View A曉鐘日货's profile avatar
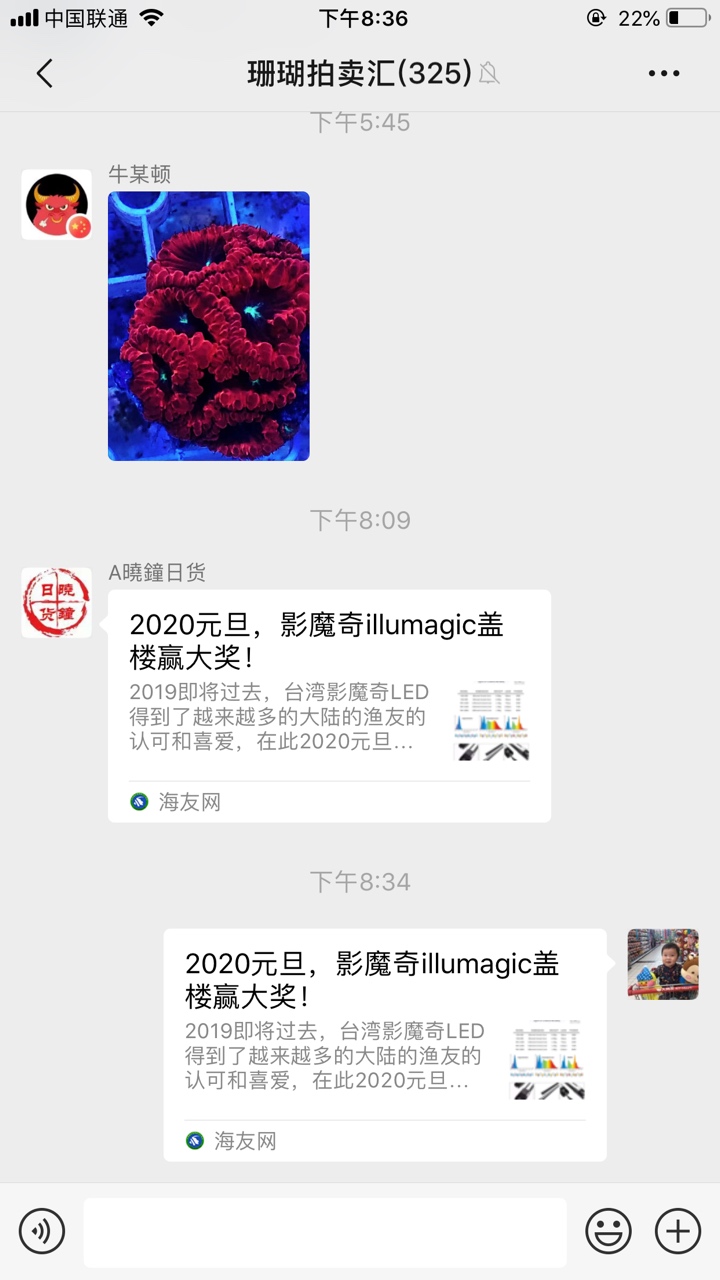Viewport: 720px width, 1280px height. (x=56, y=603)
